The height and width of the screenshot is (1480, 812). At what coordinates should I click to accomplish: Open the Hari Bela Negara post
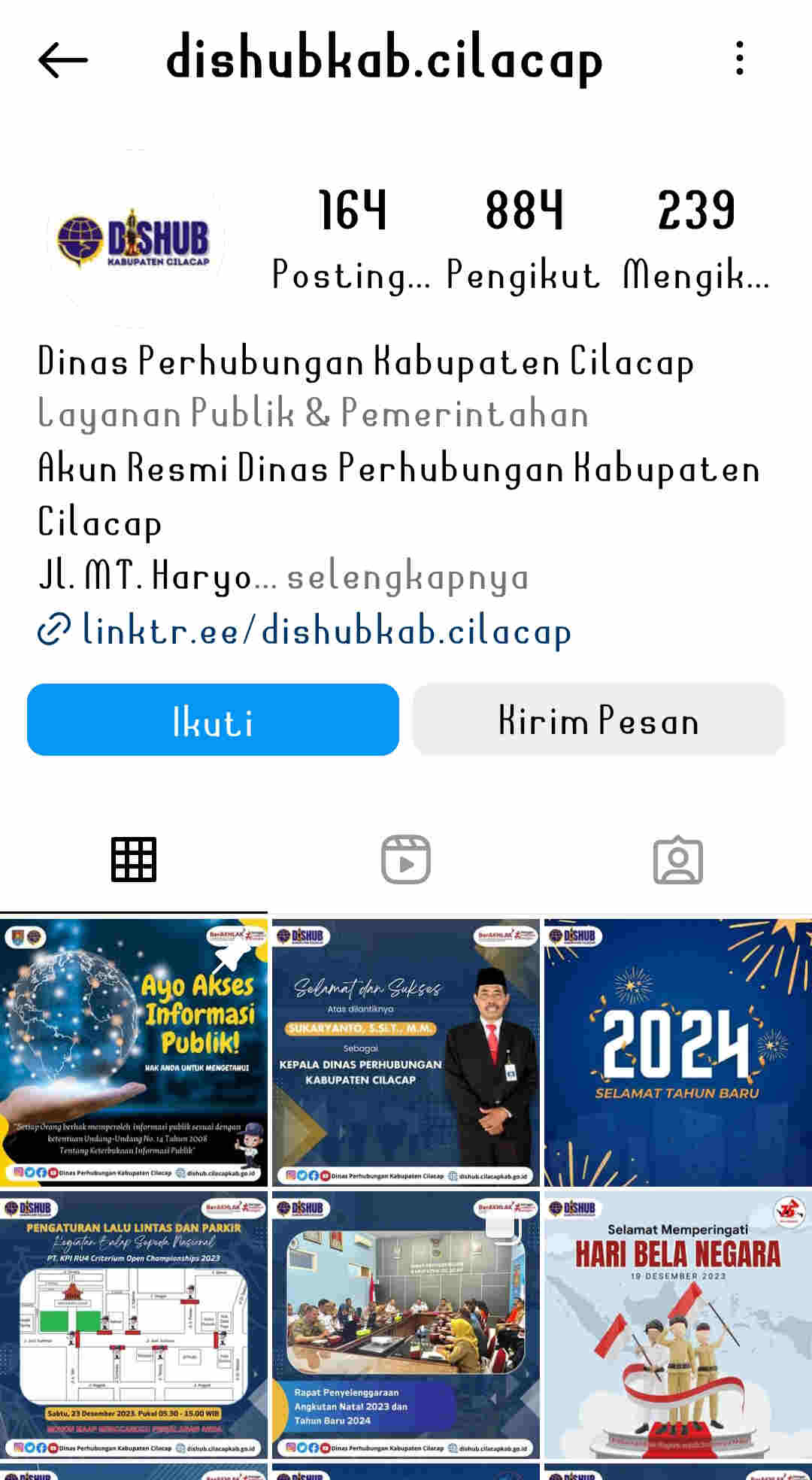coord(677,1325)
